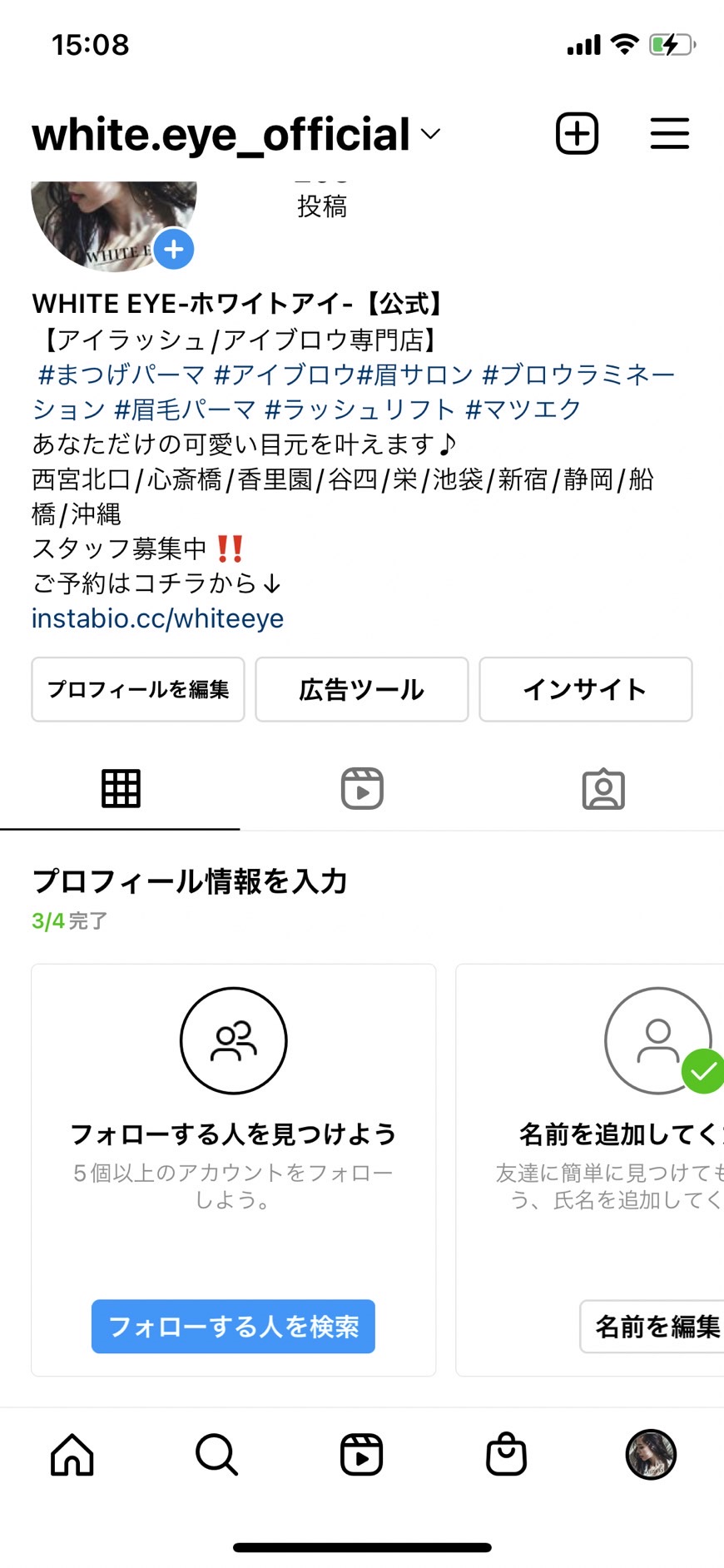Open Reels from bottom navigation

(x=362, y=1454)
